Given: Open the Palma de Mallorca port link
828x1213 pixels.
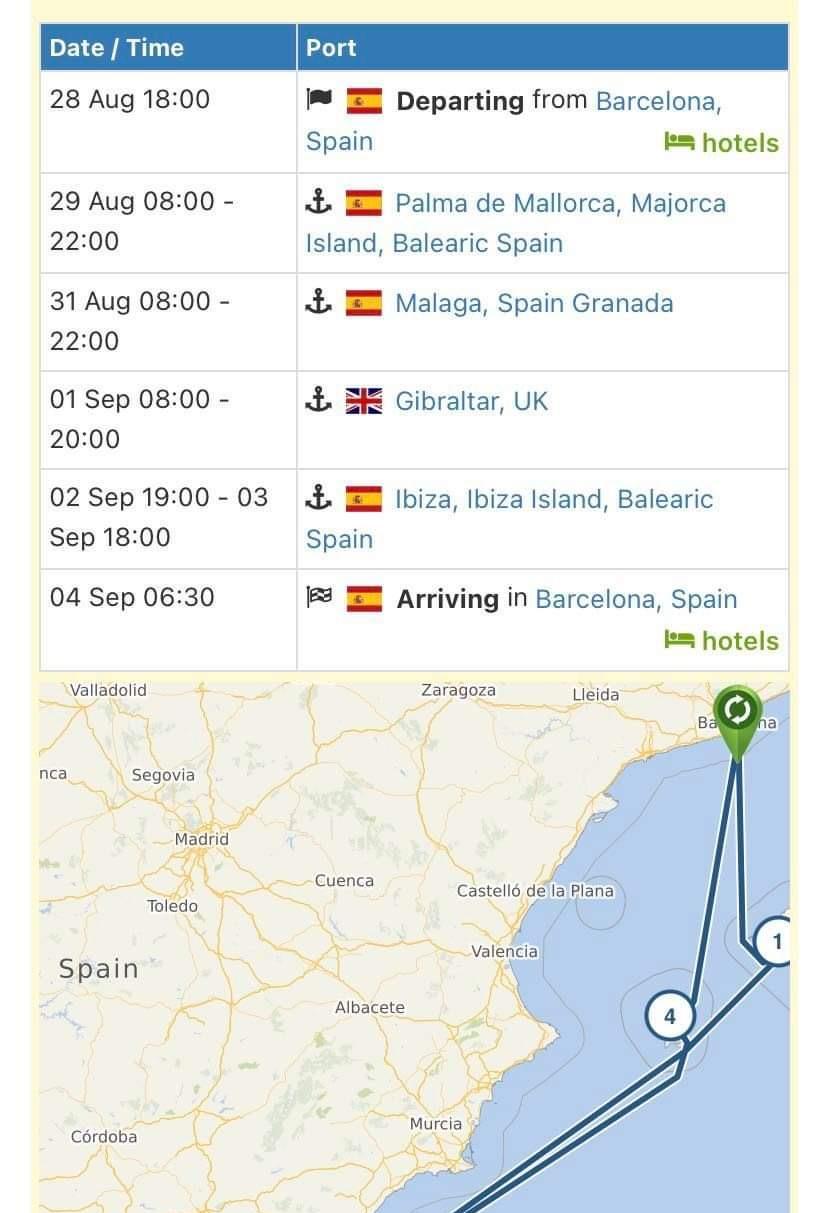Looking at the screenshot, I should point(560,203).
